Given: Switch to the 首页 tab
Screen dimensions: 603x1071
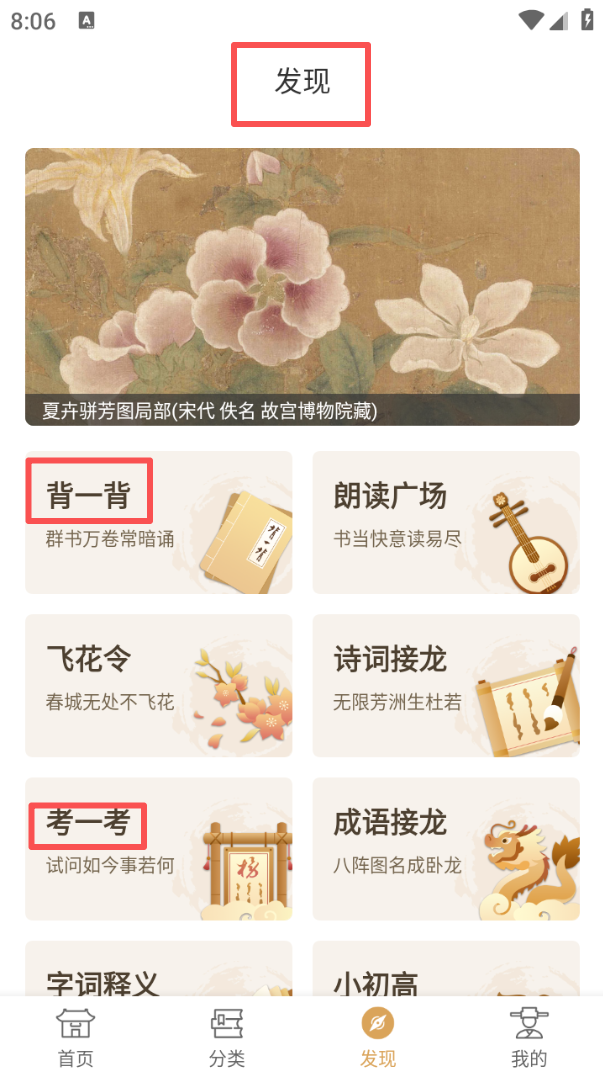Looking at the screenshot, I should [75, 1036].
